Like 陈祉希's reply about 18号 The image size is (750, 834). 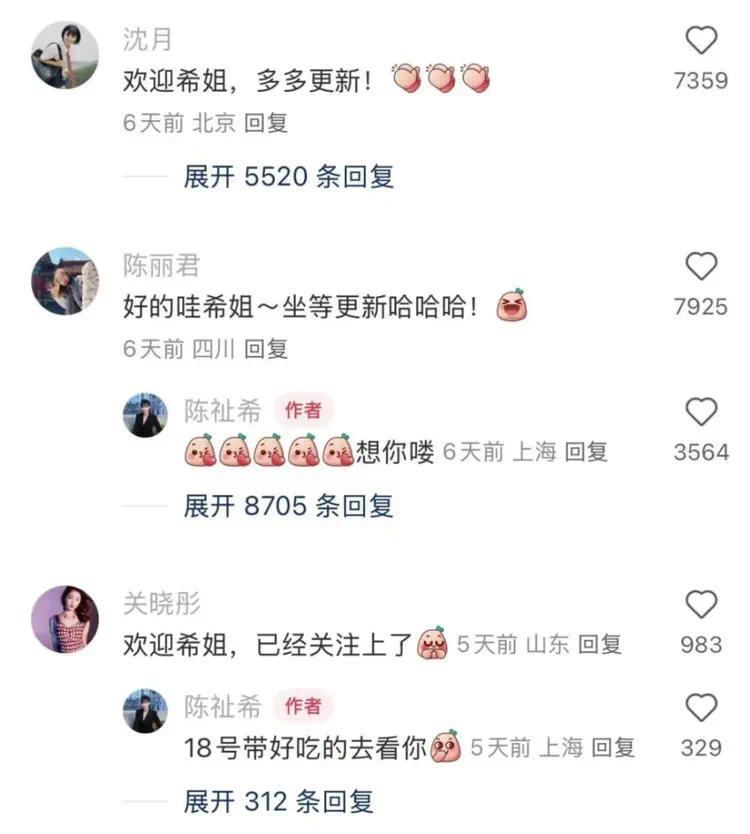coord(701,708)
